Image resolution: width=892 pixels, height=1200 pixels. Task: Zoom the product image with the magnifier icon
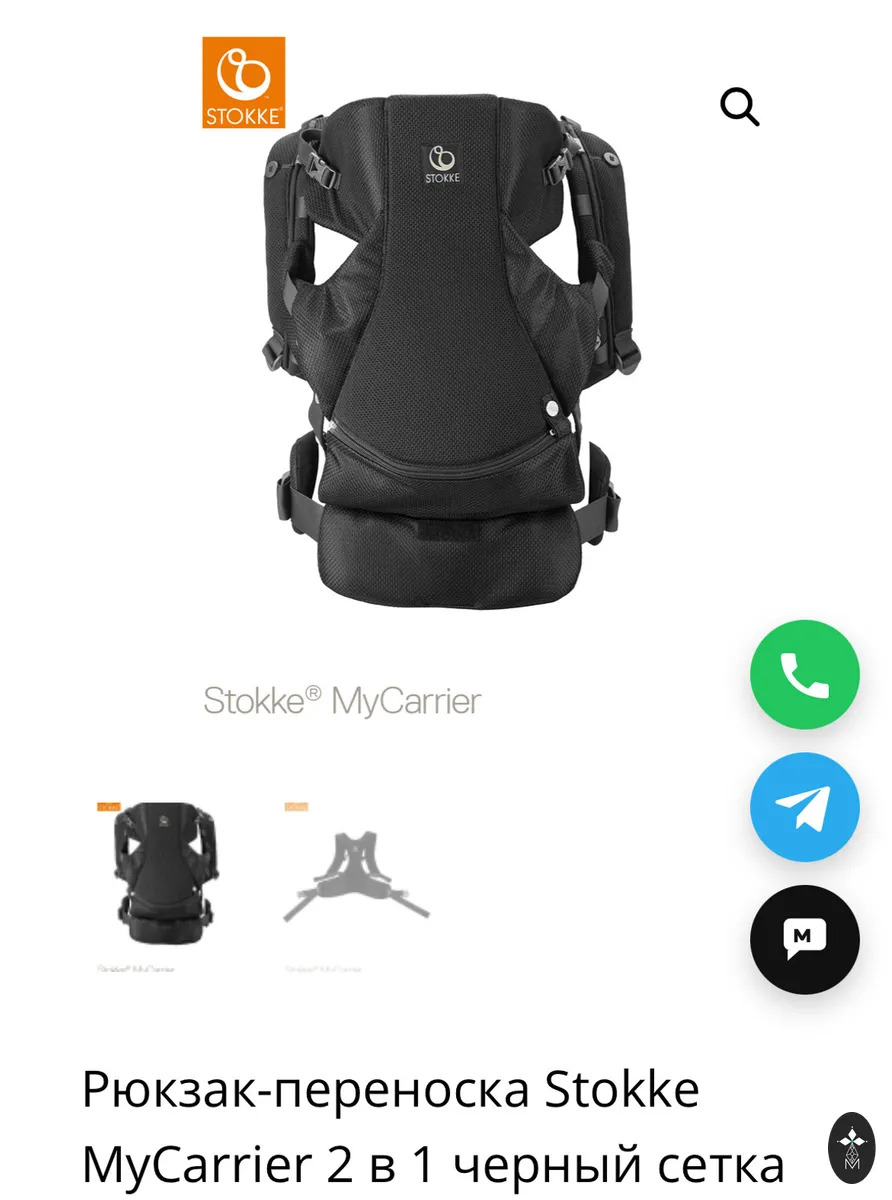coord(740,106)
